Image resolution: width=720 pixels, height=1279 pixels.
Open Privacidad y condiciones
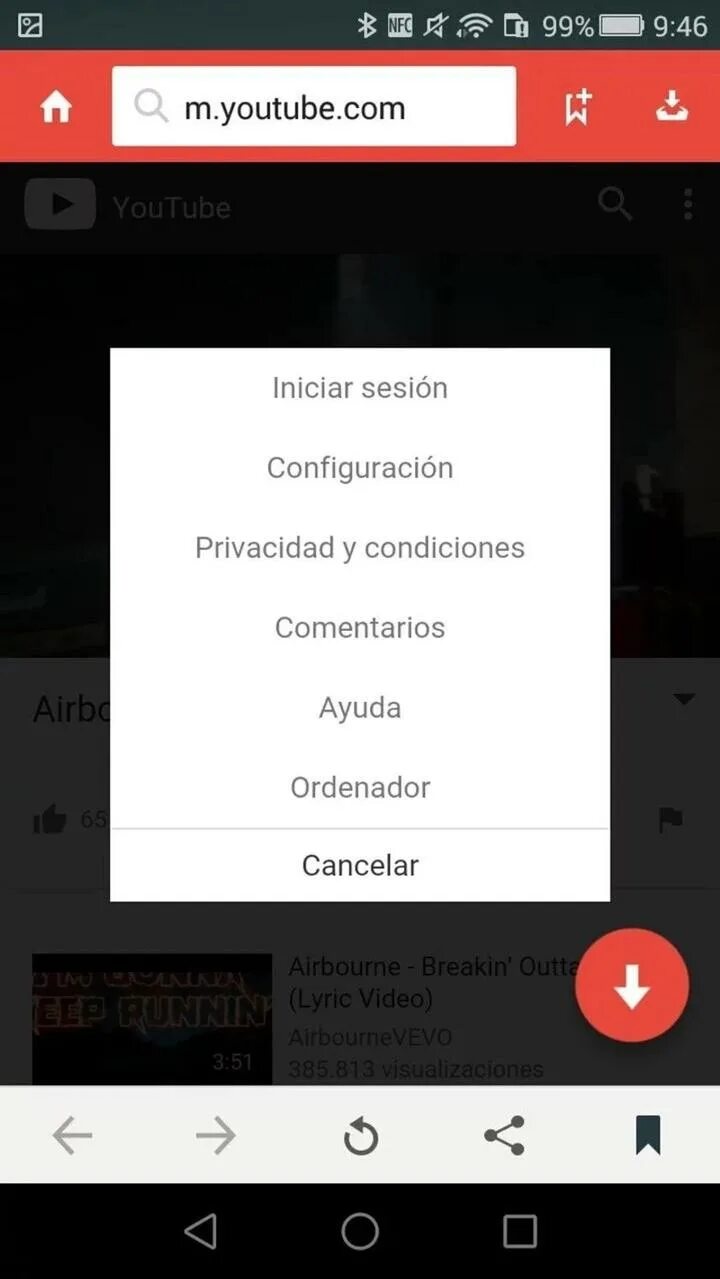[x=360, y=548]
